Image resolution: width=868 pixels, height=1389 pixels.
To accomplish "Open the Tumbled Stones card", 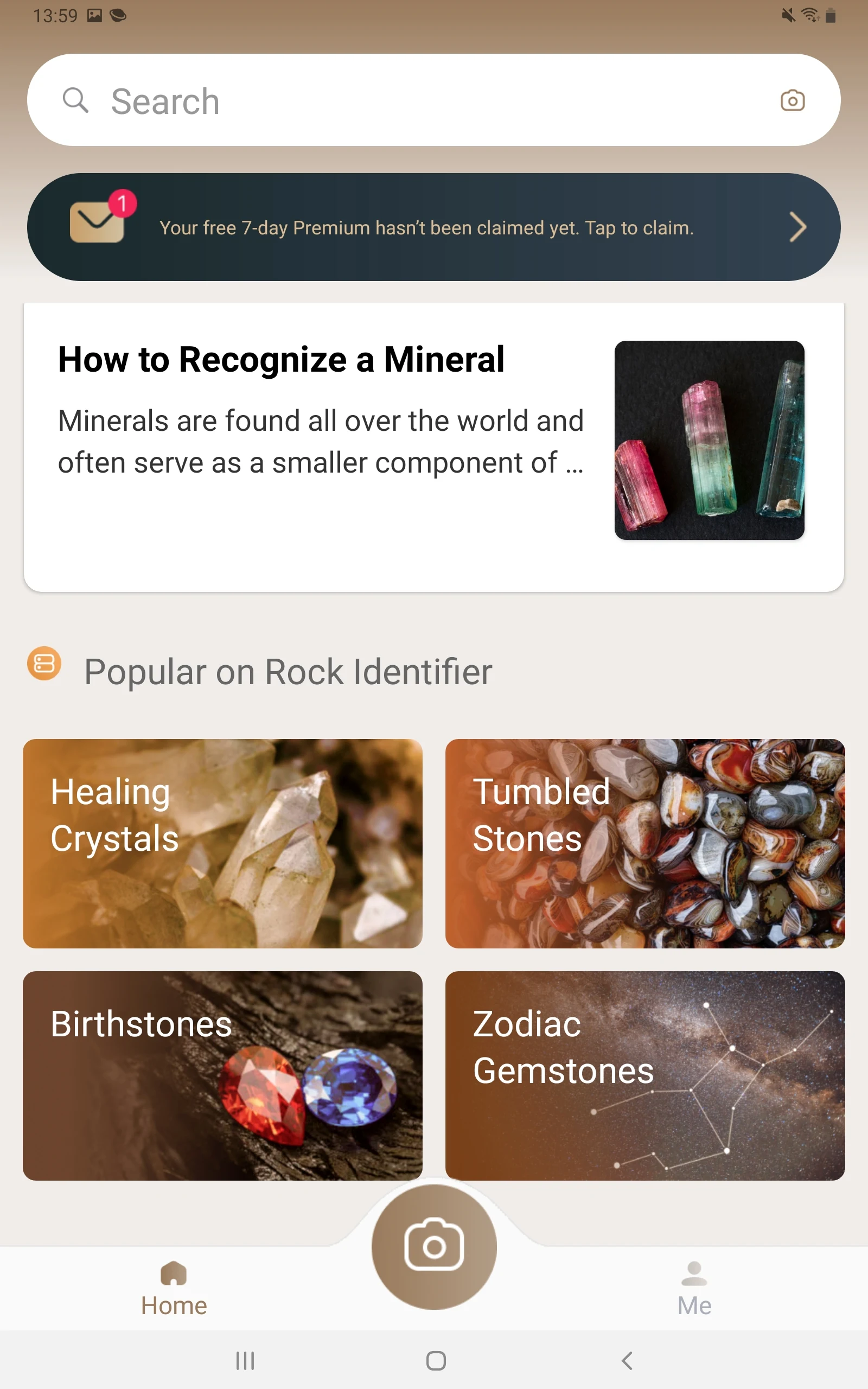I will point(645,844).
